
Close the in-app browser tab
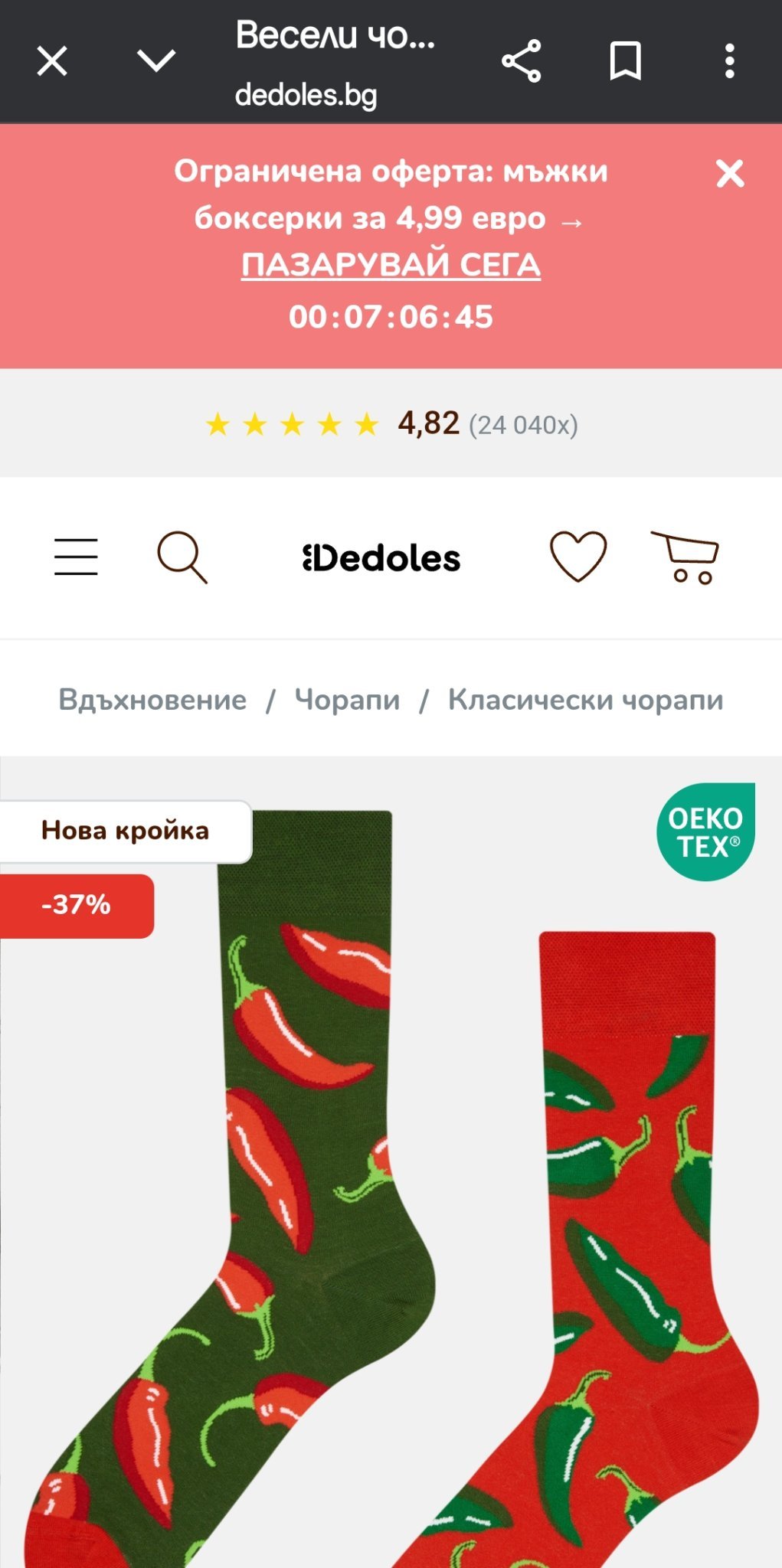tap(52, 61)
